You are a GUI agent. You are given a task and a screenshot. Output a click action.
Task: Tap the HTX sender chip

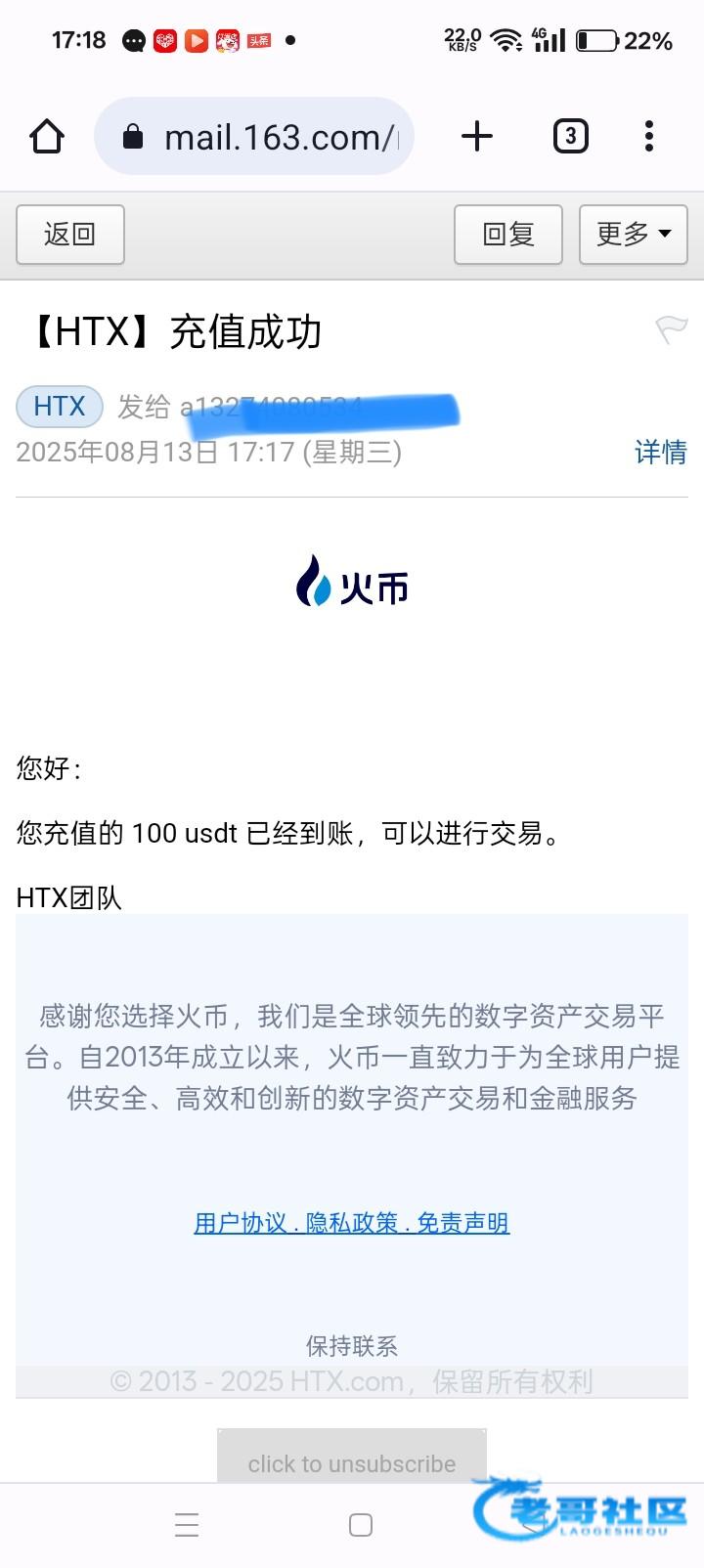60,406
